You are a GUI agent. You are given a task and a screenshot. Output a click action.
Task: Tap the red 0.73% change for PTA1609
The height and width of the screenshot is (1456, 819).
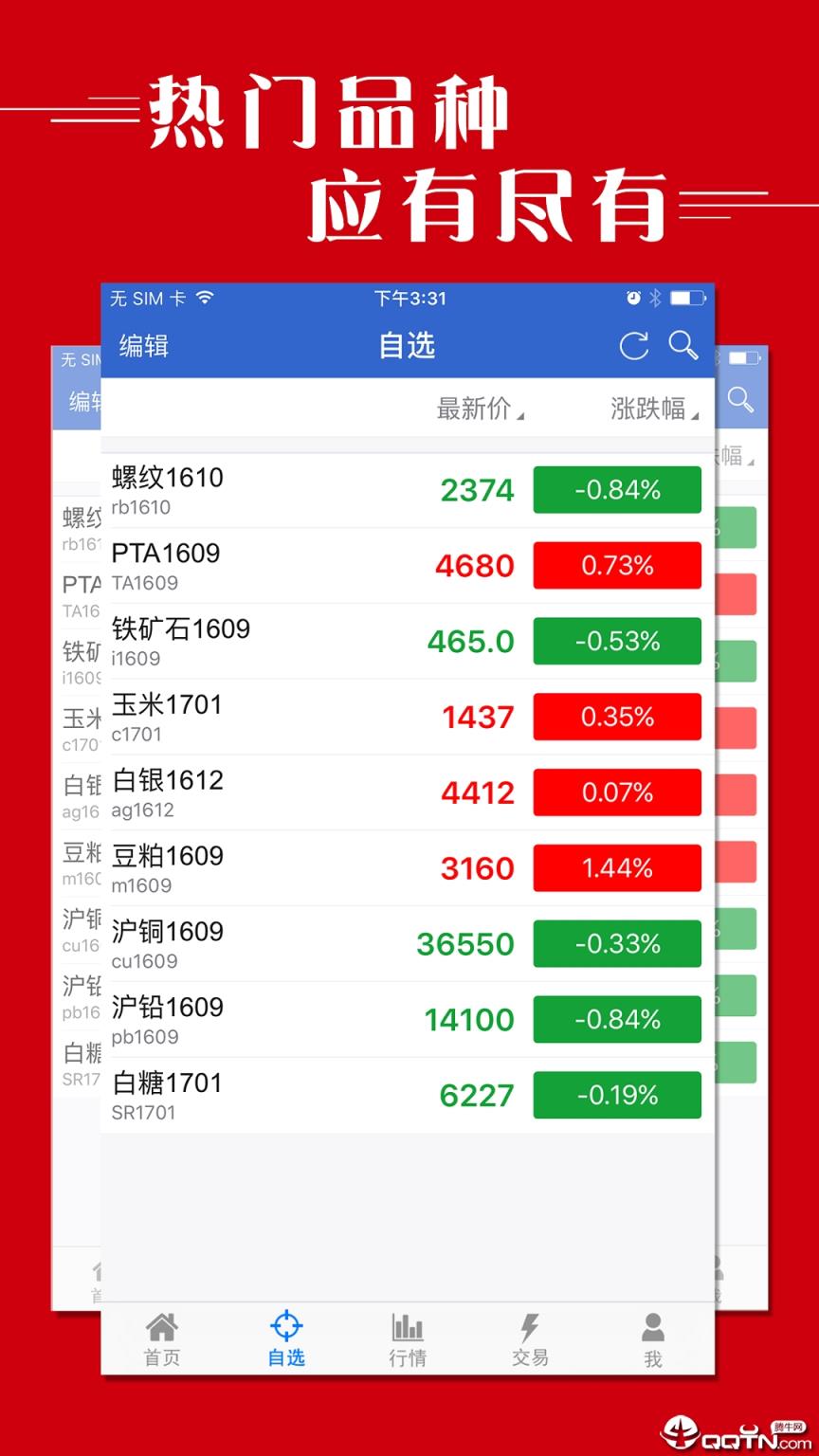616,565
